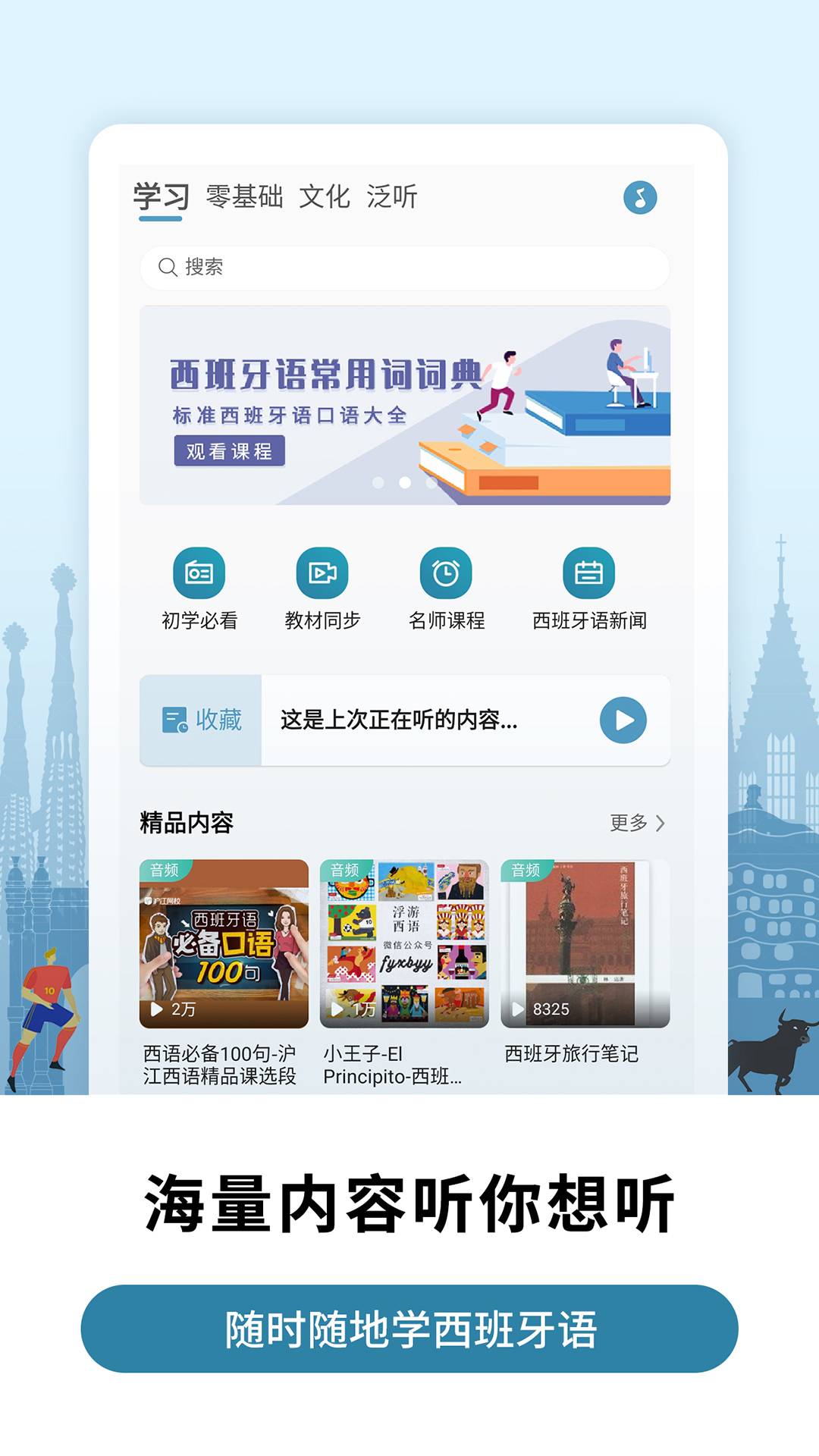The height and width of the screenshot is (1456, 819).
Task: Play the 西语必备100句 audio
Action: coord(156,1009)
